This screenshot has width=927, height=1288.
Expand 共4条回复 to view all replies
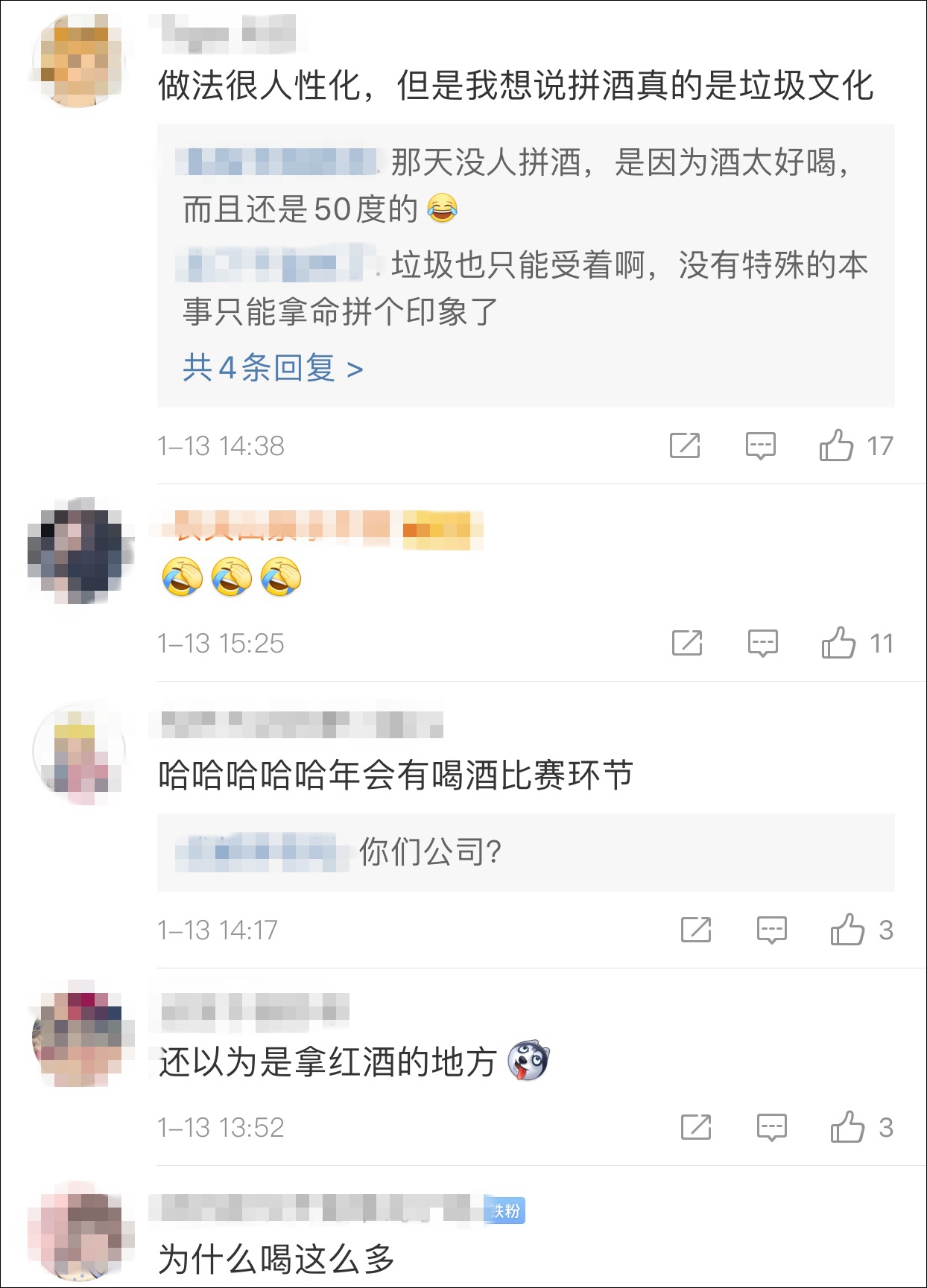pos(273,368)
